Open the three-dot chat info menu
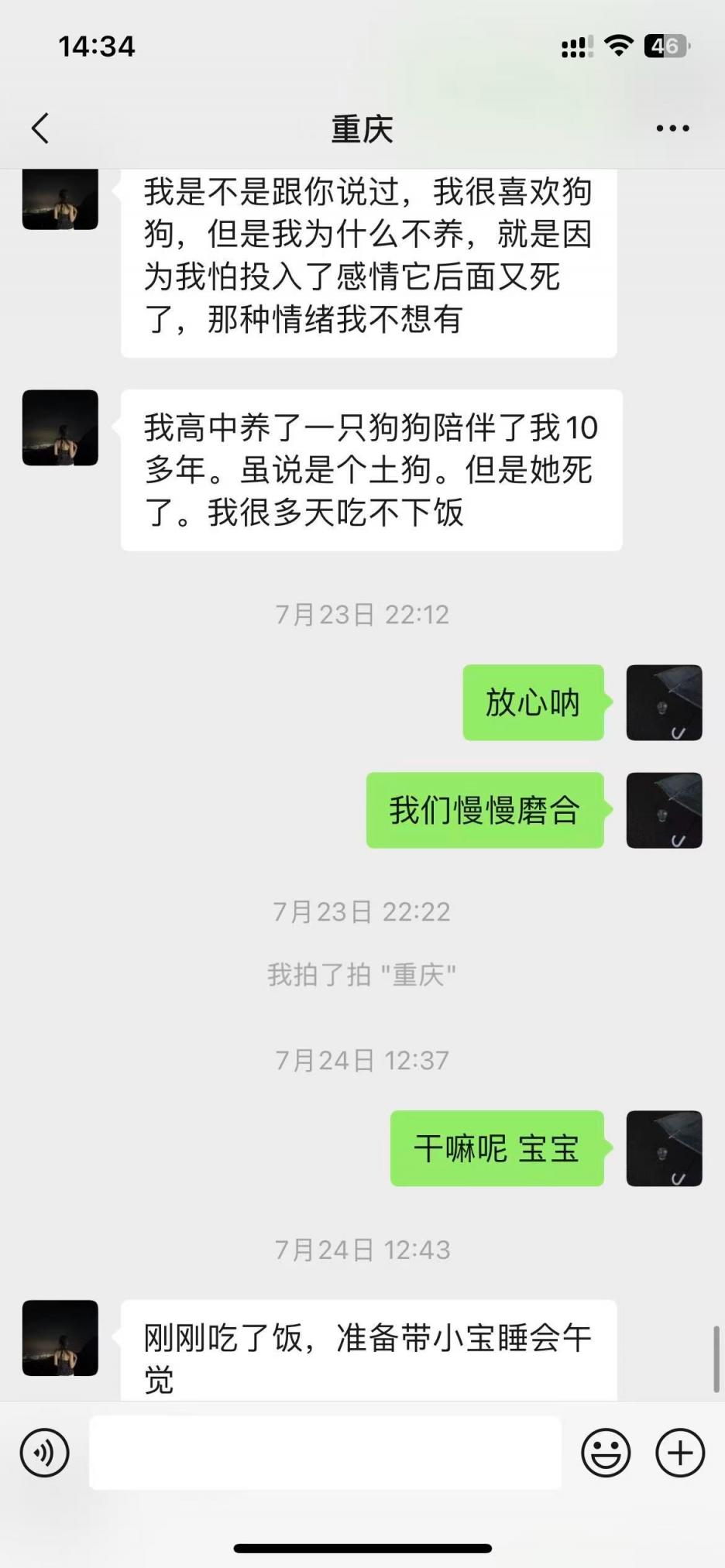 coord(672,129)
